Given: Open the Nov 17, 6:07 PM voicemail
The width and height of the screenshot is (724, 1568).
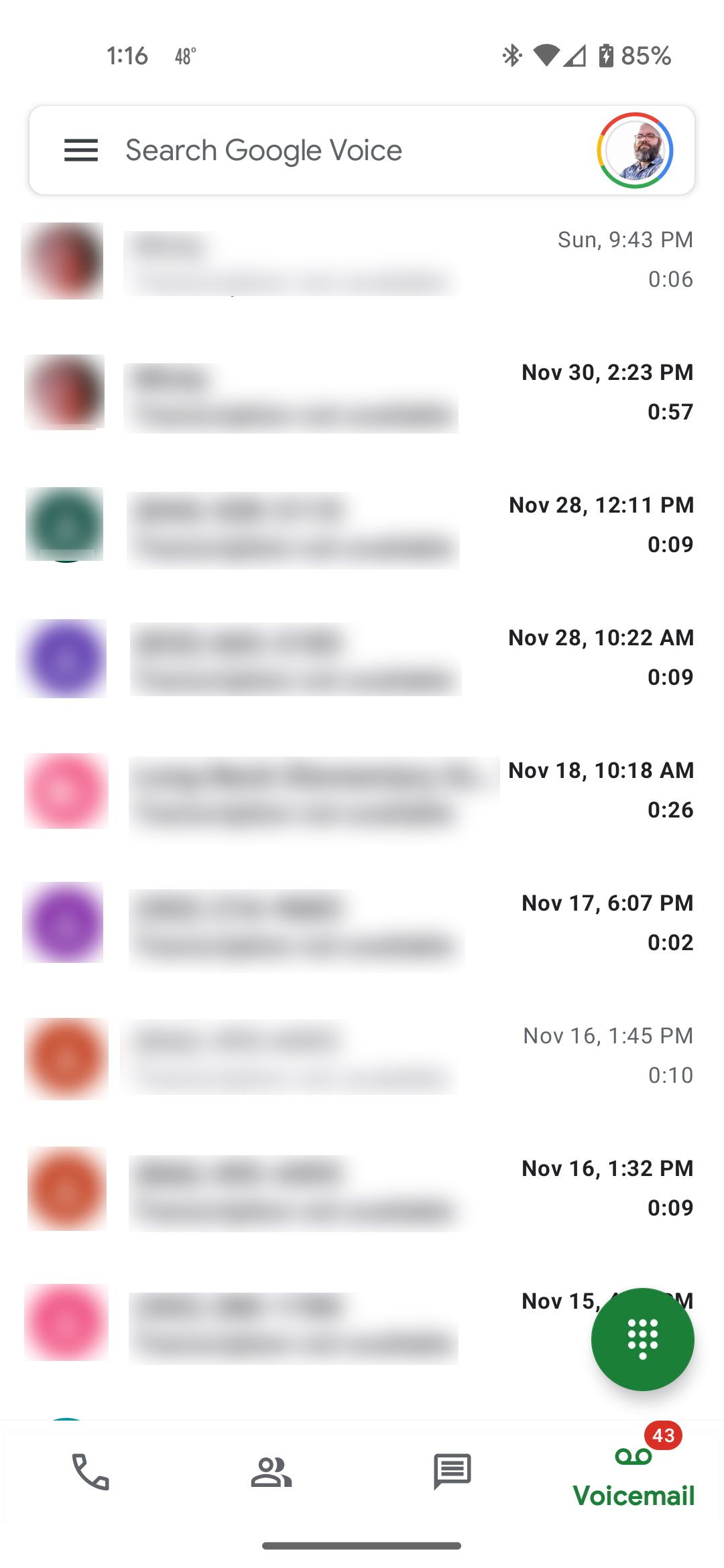Looking at the screenshot, I should click(362, 923).
